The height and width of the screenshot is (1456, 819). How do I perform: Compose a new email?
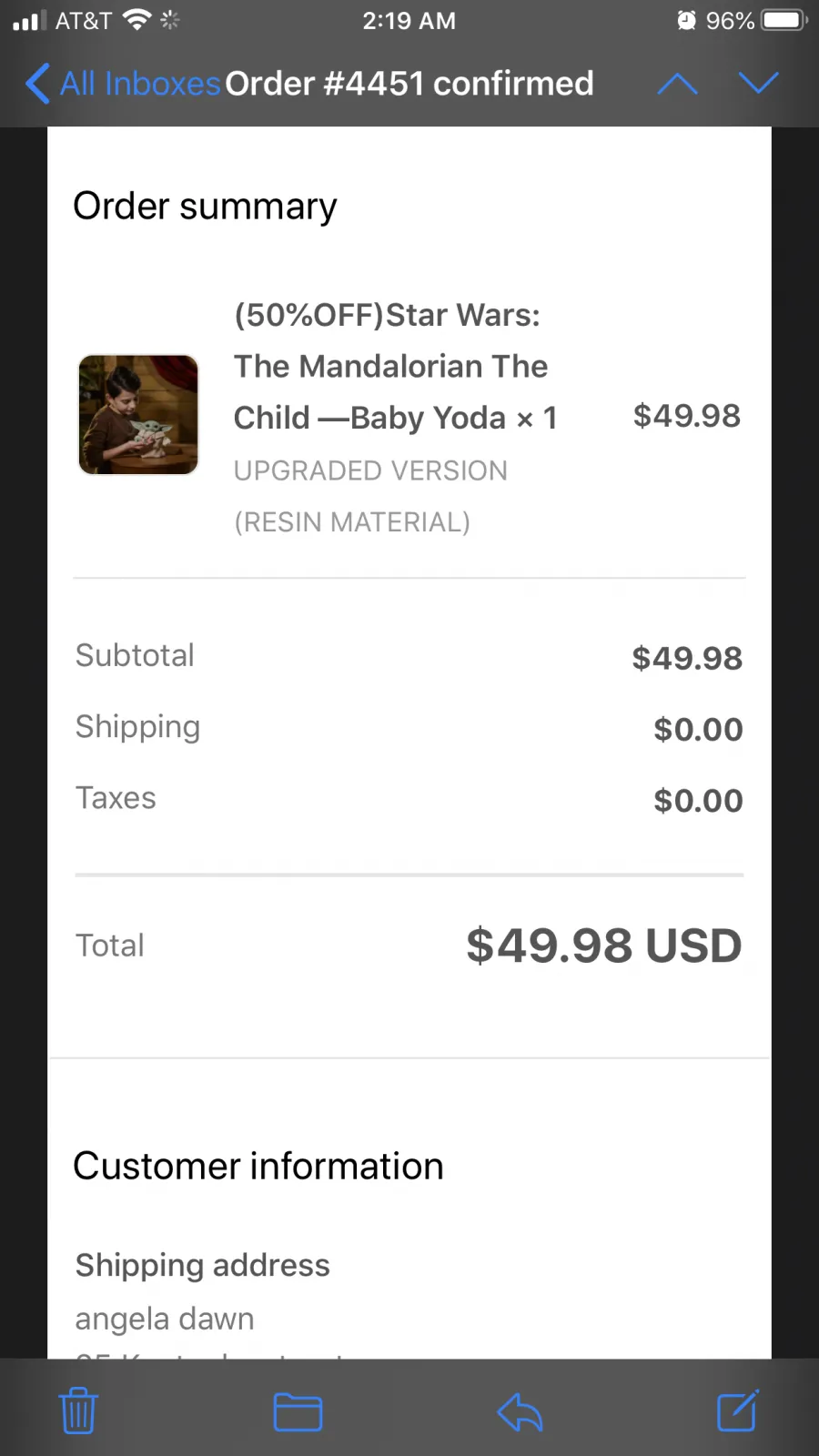tap(737, 1410)
